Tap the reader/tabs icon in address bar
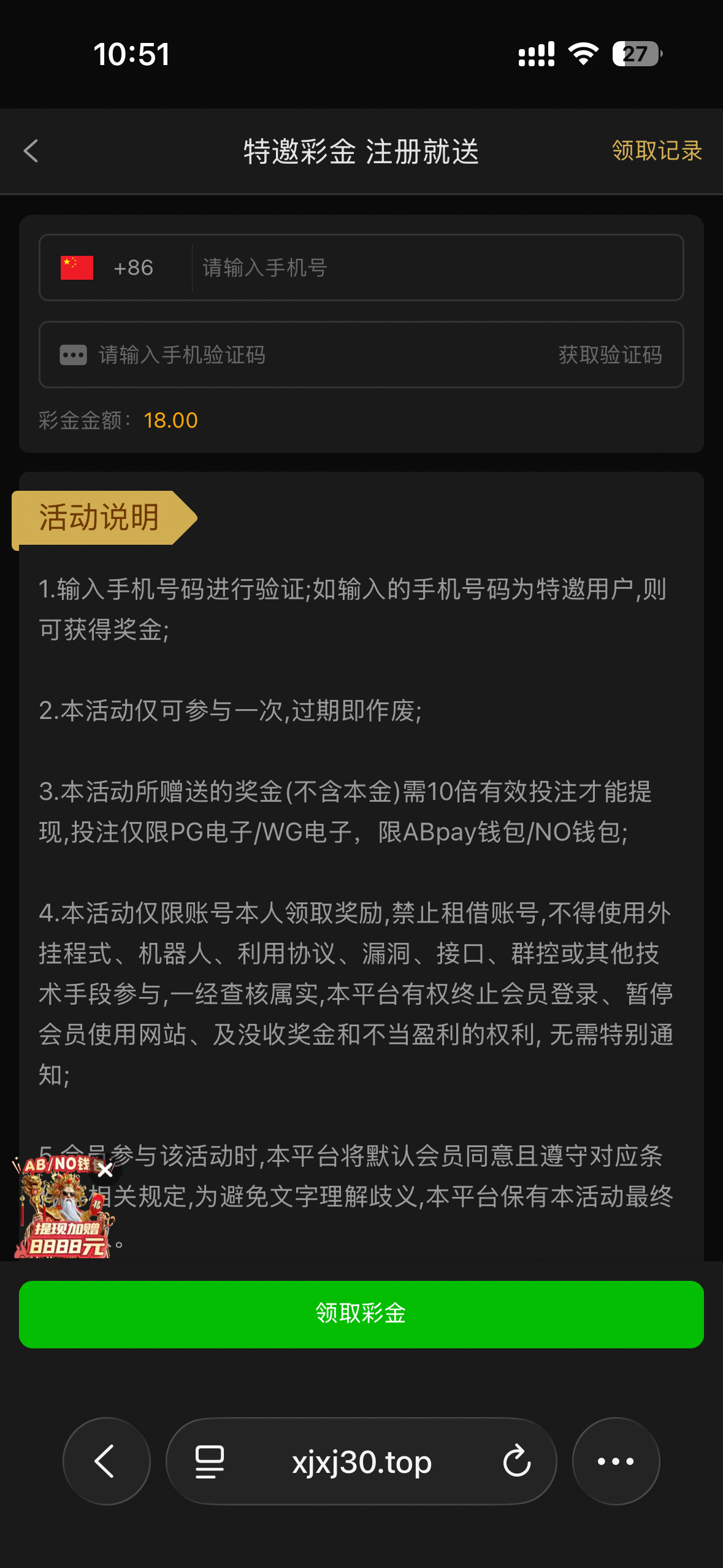Screen dimensions: 723x1568 (207, 1461)
